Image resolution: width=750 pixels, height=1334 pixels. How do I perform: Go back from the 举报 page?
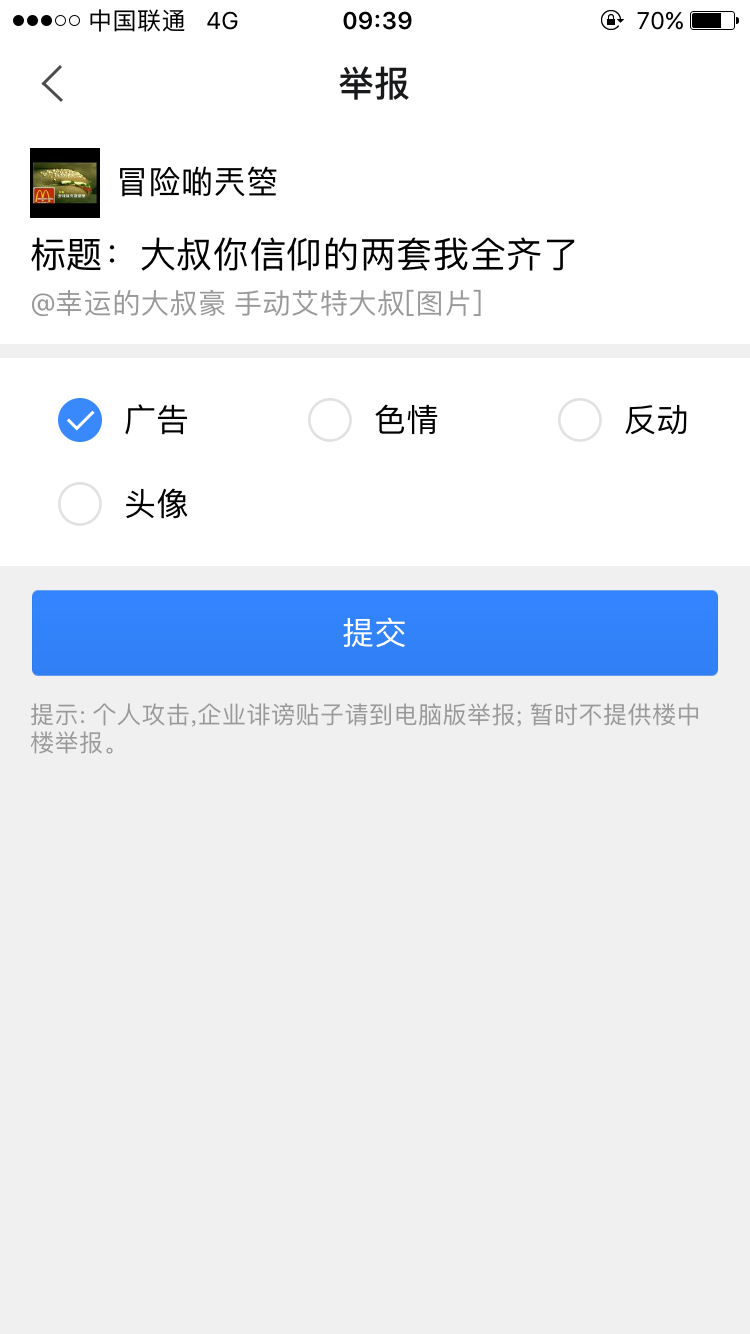click(x=52, y=84)
